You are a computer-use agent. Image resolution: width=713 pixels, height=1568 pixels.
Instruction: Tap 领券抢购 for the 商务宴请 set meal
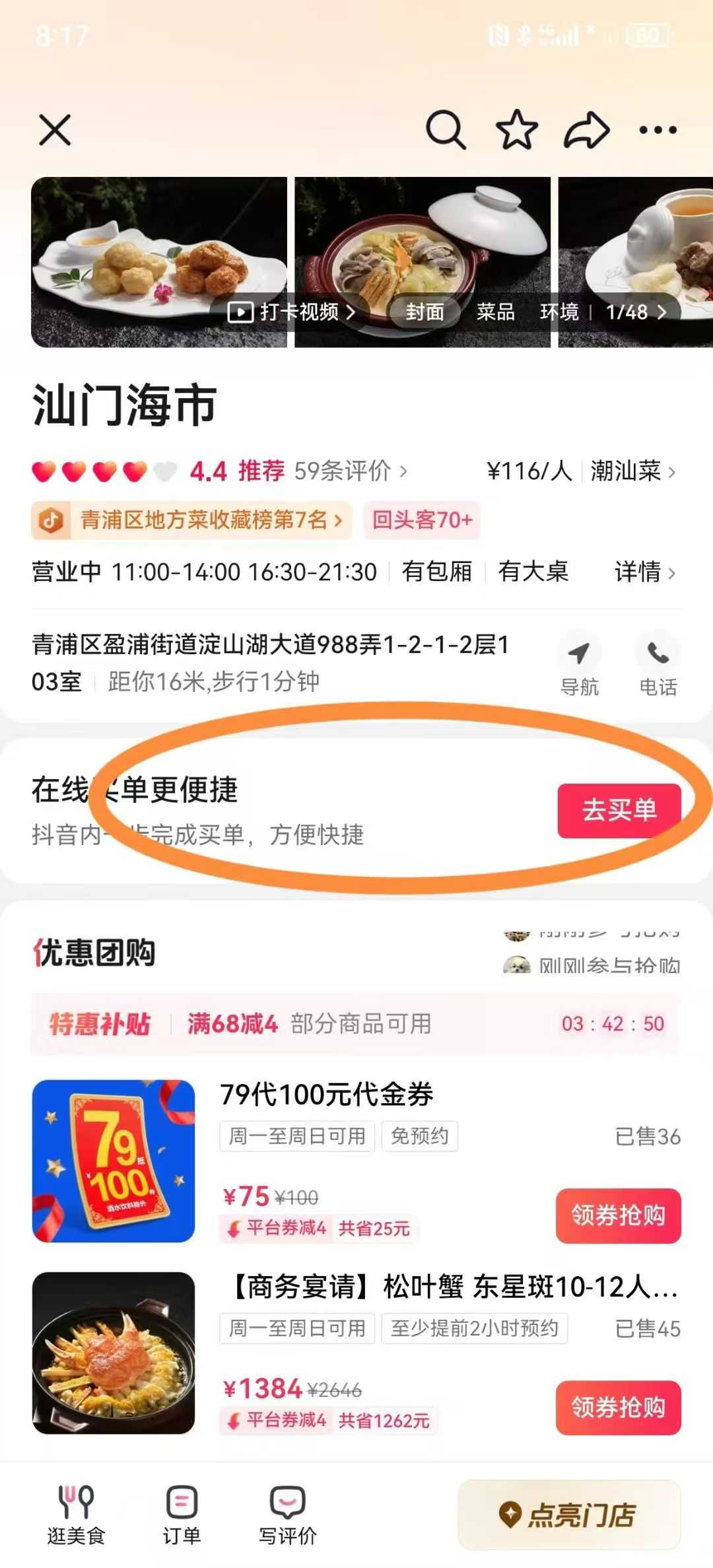[618, 1408]
